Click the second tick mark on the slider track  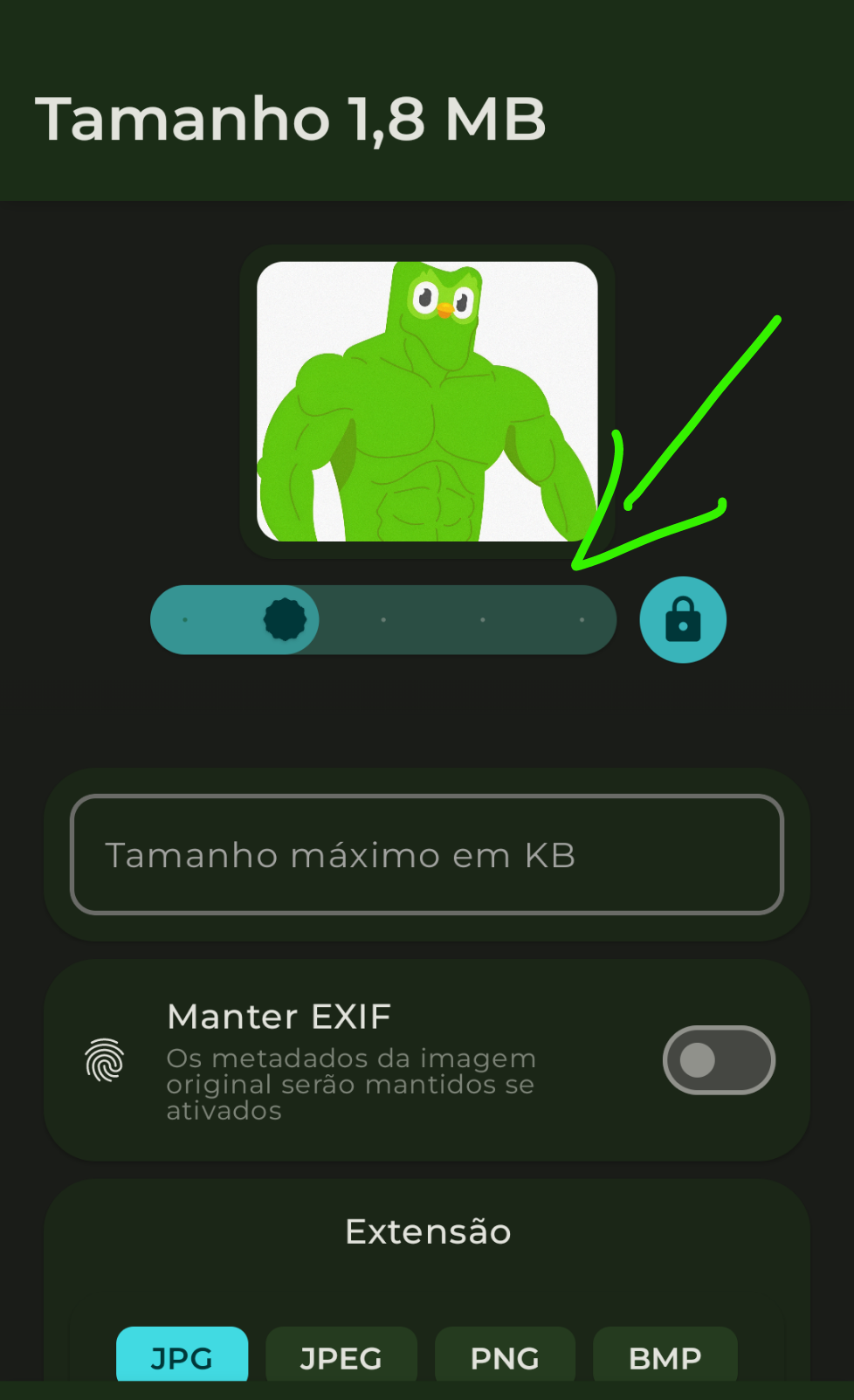point(382,619)
